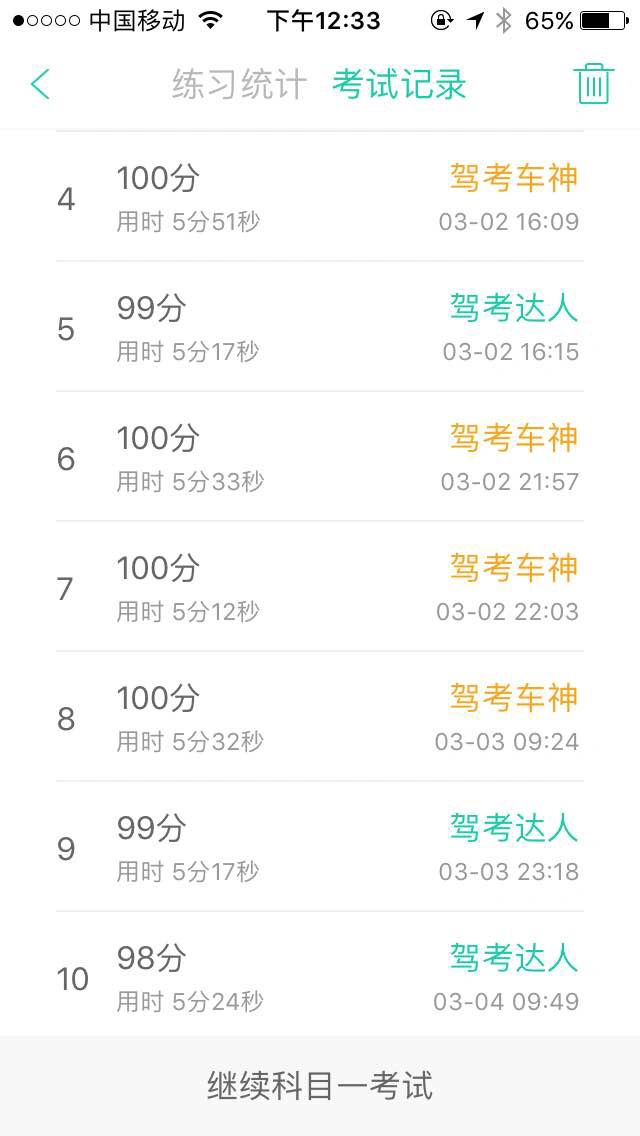The height and width of the screenshot is (1136, 640).
Task: Open exam record 5 from 03-02 16:15
Action: (320, 326)
